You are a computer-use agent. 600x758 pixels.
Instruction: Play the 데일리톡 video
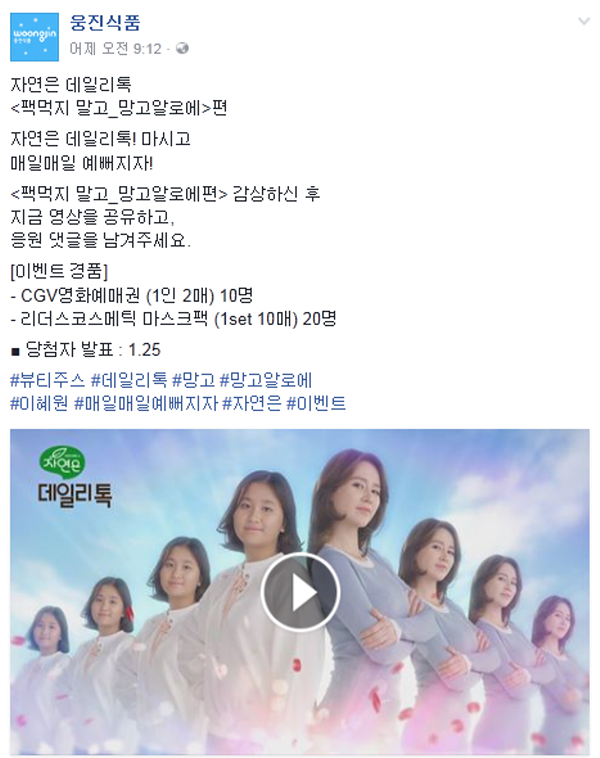pyautogui.click(x=299, y=592)
